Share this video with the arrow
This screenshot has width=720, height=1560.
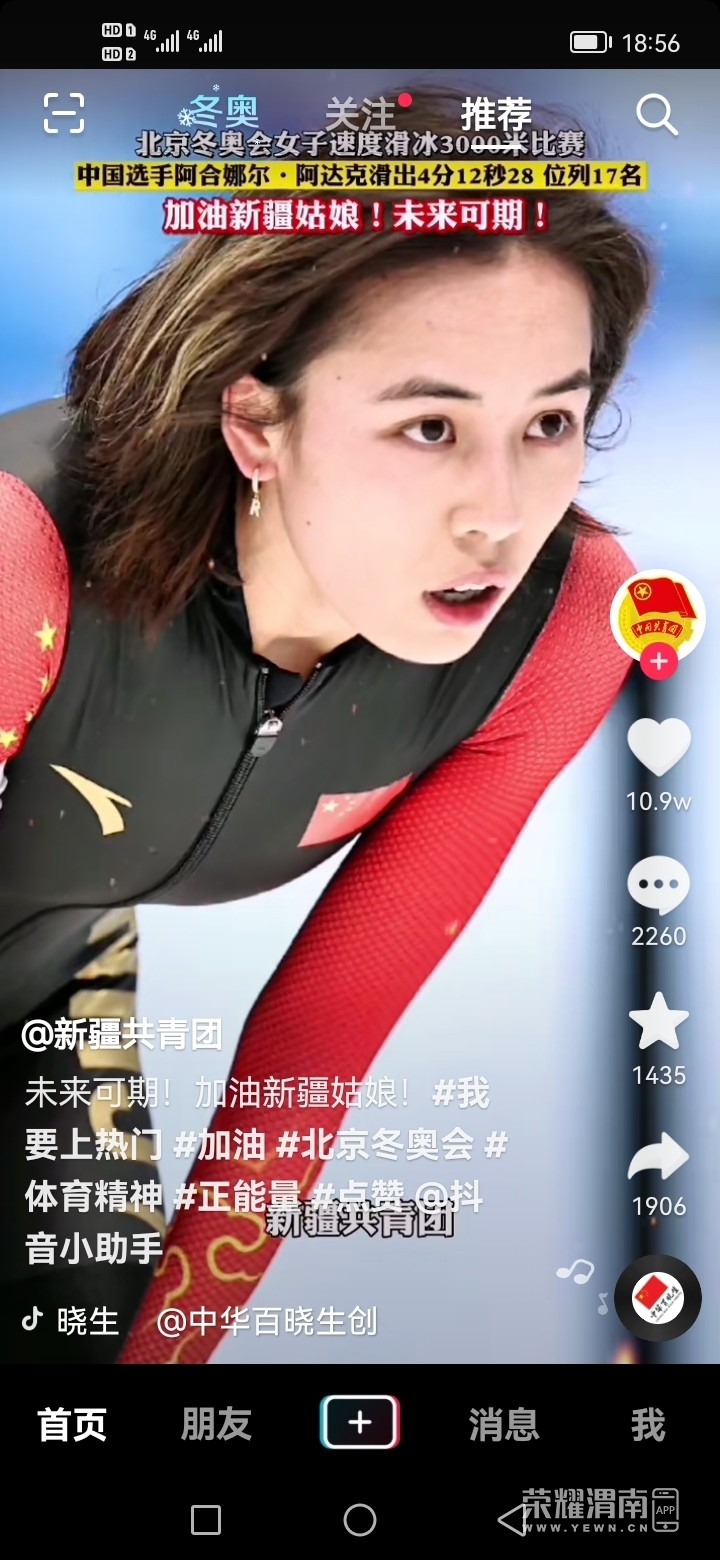(x=658, y=1158)
